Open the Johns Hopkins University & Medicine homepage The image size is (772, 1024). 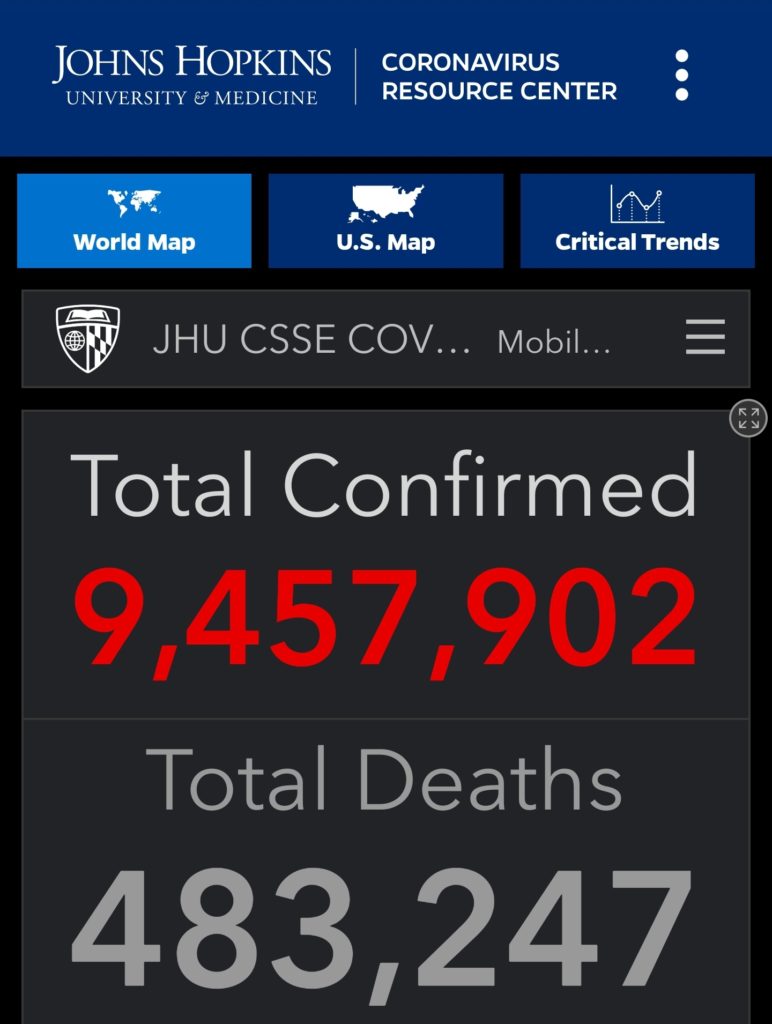pyautogui.click(x=191, y=75)
